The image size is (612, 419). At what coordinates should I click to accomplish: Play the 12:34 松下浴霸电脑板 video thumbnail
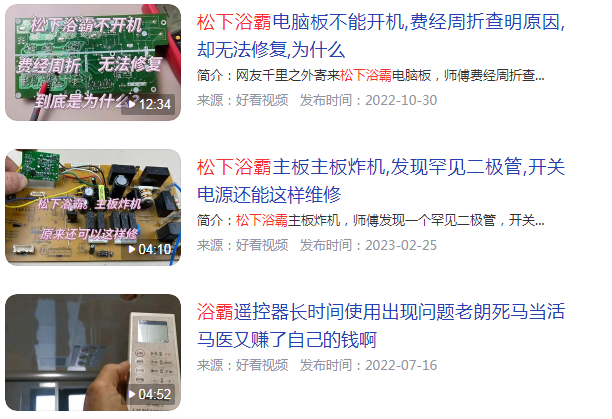[93, 62]
